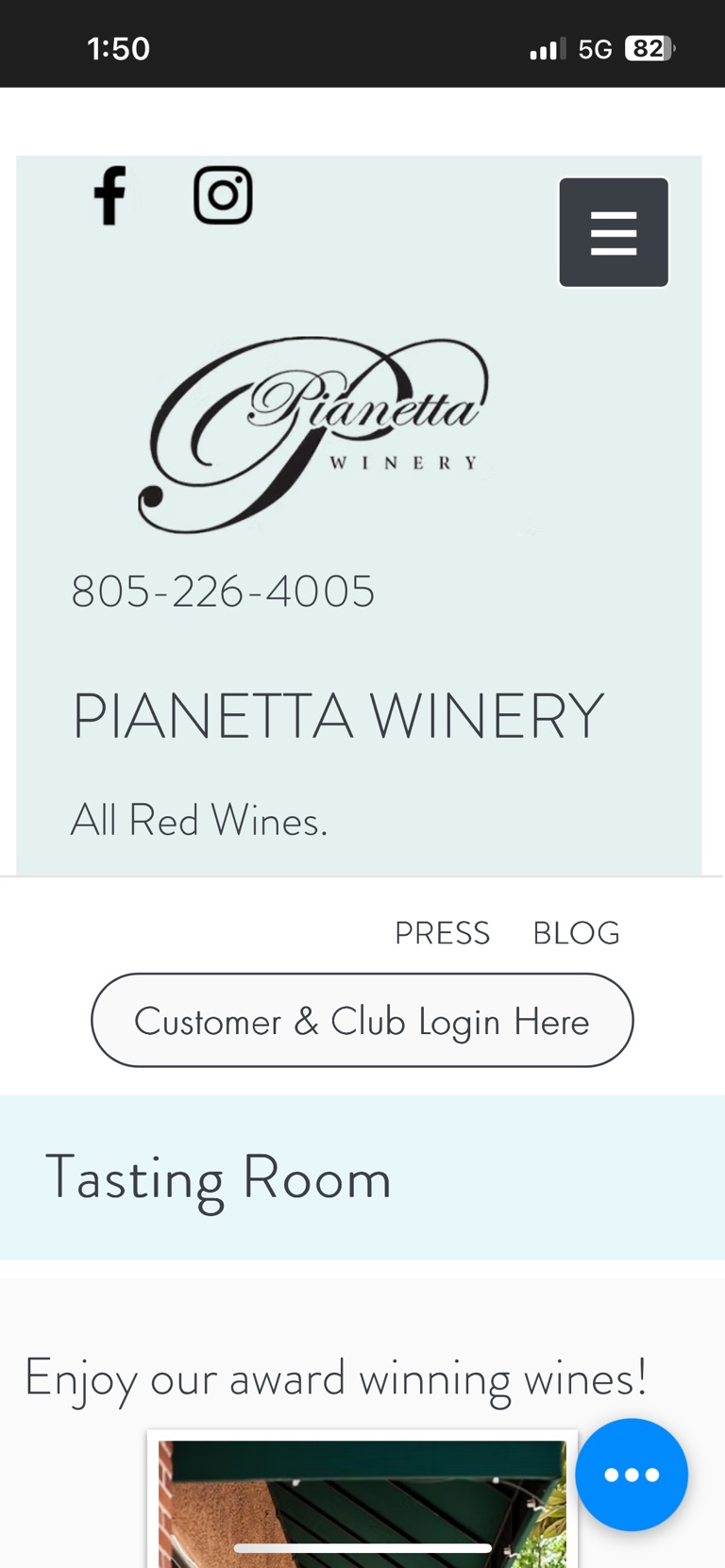Open the Facebook page icon
The image size is (725, 1568).
pyautogui.click(x=110, y=195)
